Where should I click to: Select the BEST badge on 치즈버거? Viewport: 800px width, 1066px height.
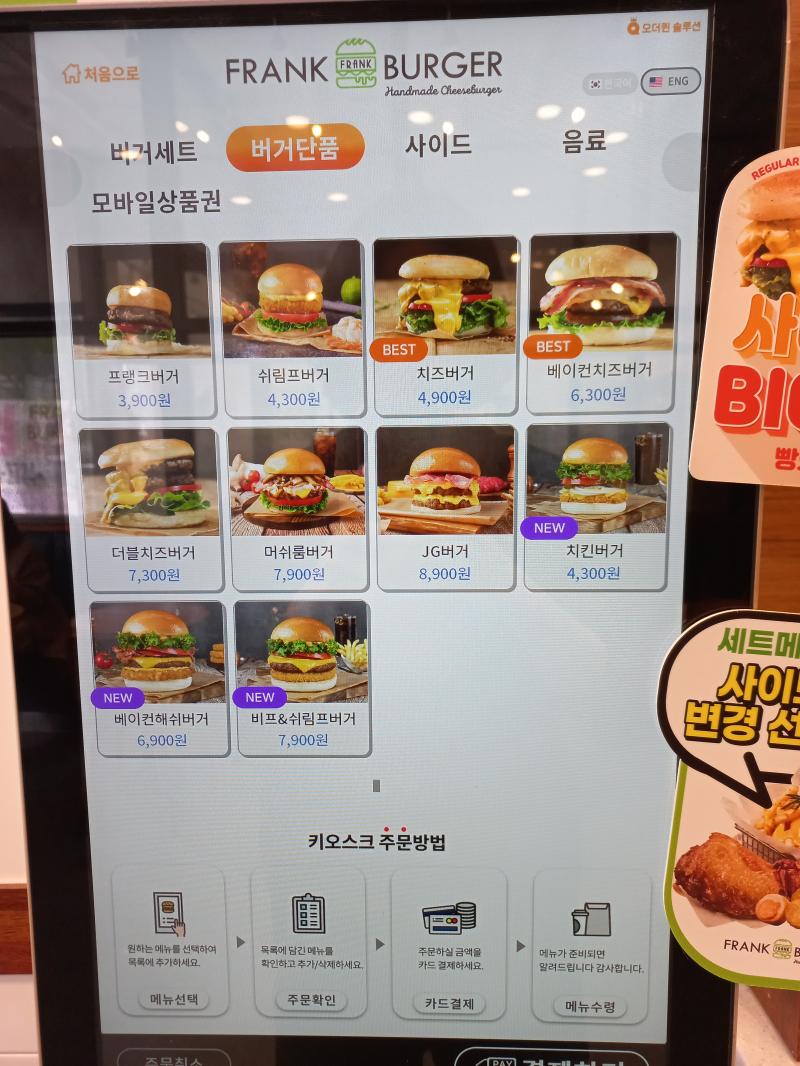pyautogui.click(x=398, y=350)
